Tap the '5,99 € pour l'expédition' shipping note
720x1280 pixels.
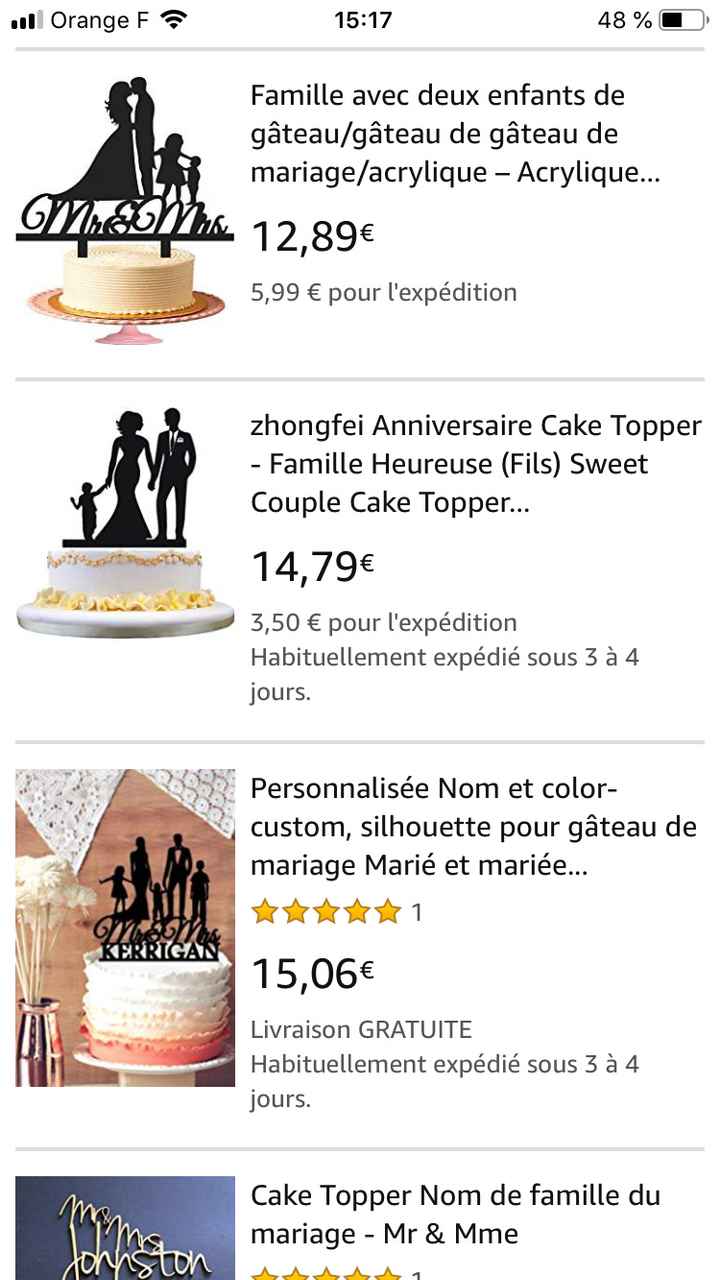(x=384, y=292)
